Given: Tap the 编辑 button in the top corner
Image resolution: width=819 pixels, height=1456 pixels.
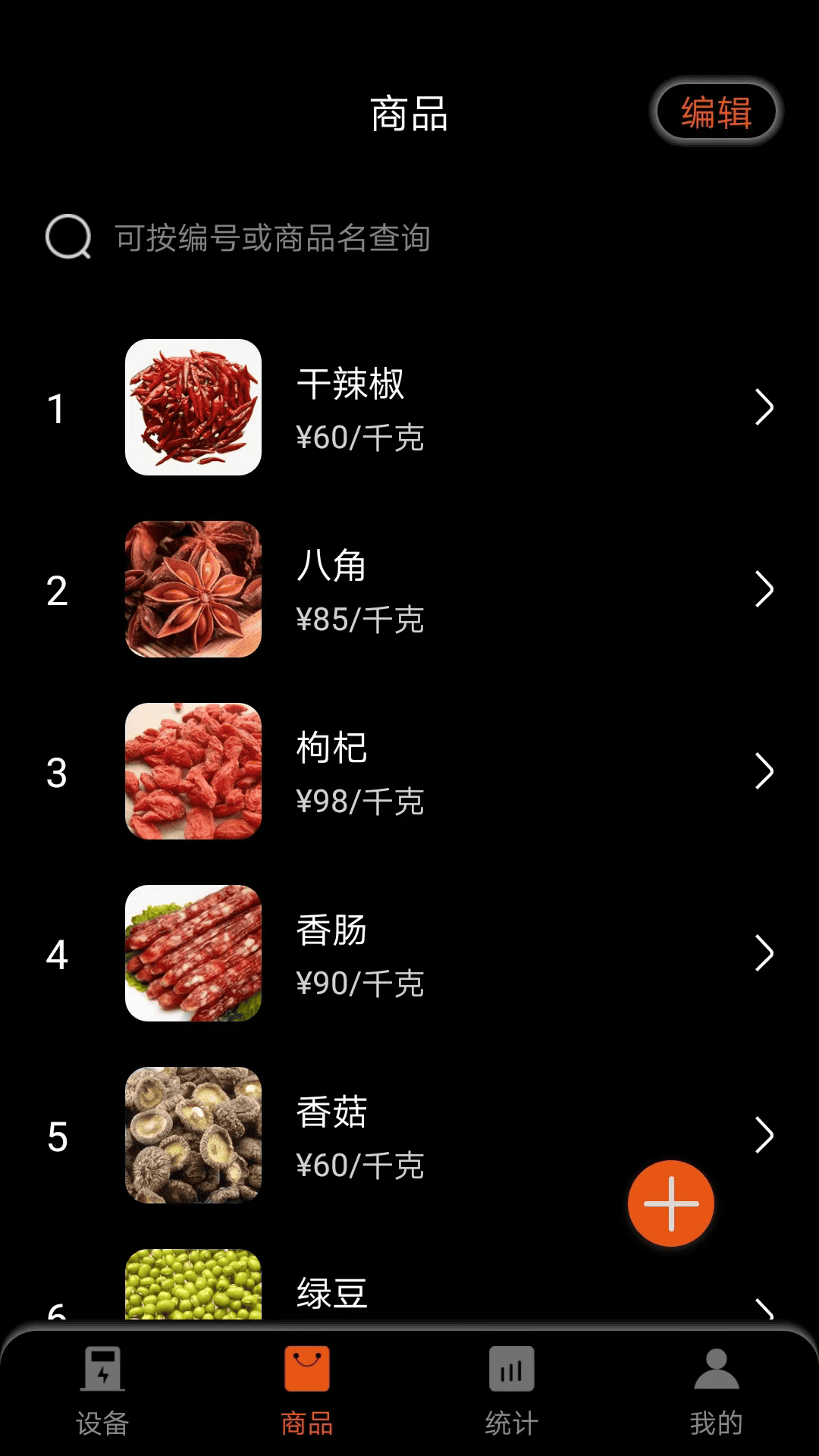Looking at the screenshot, I should [716, 111].
